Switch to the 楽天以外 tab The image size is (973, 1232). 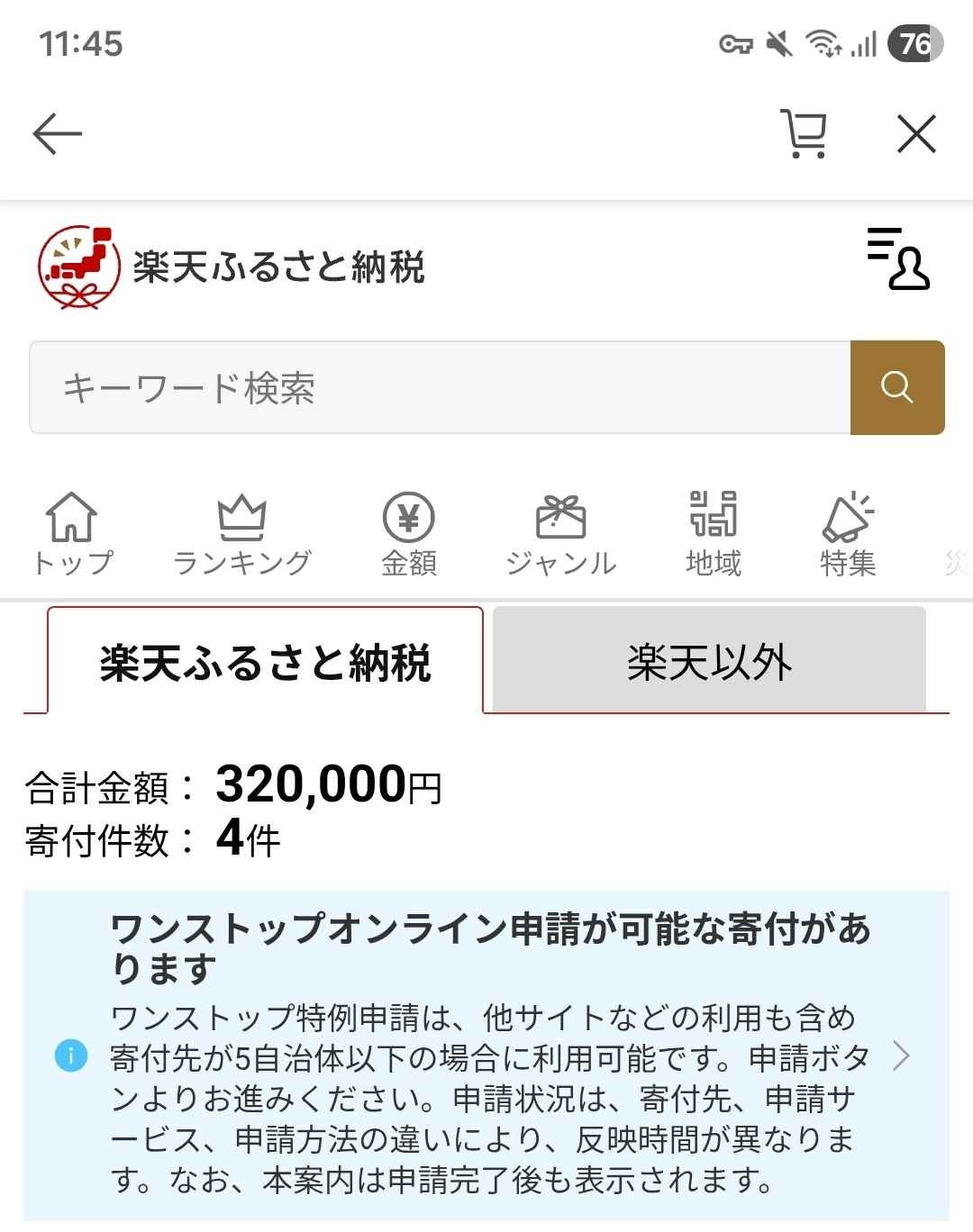709,661
